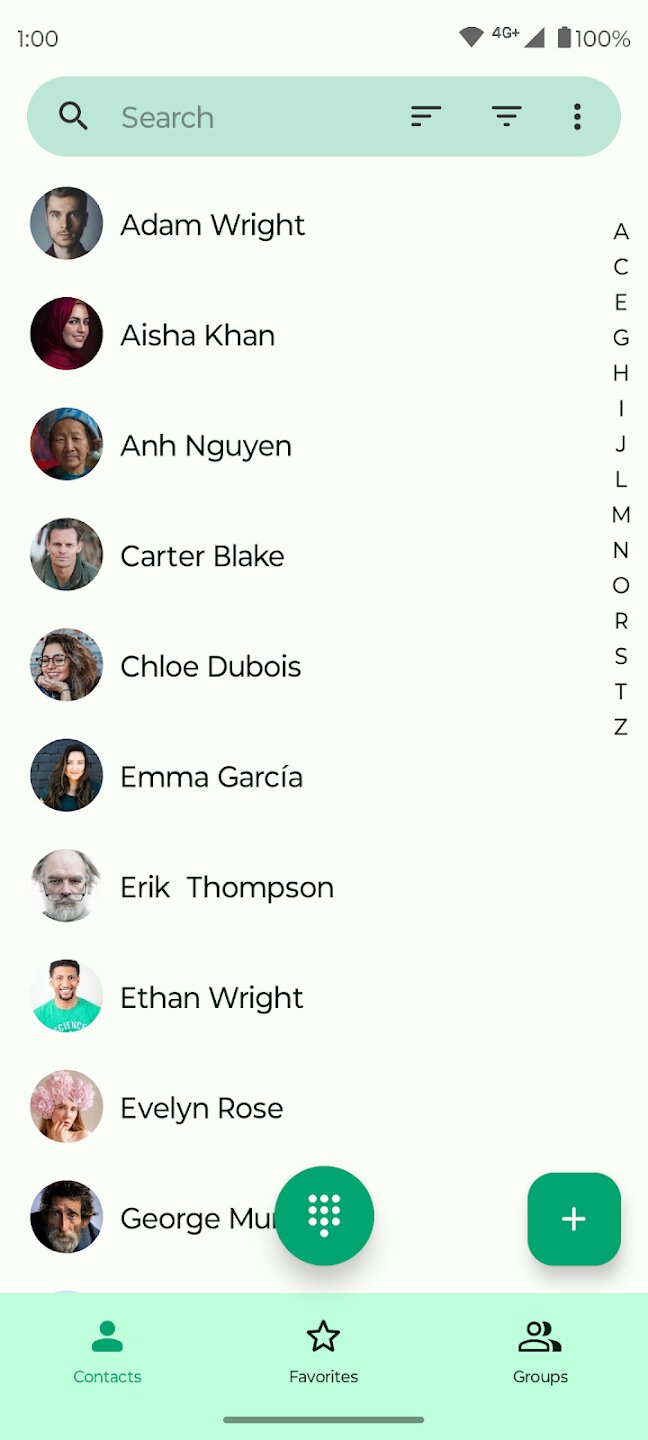This screenshot has height=1440, width=648.
Task: View Anh Nguyen's contact details
Action: coord(206,446)
